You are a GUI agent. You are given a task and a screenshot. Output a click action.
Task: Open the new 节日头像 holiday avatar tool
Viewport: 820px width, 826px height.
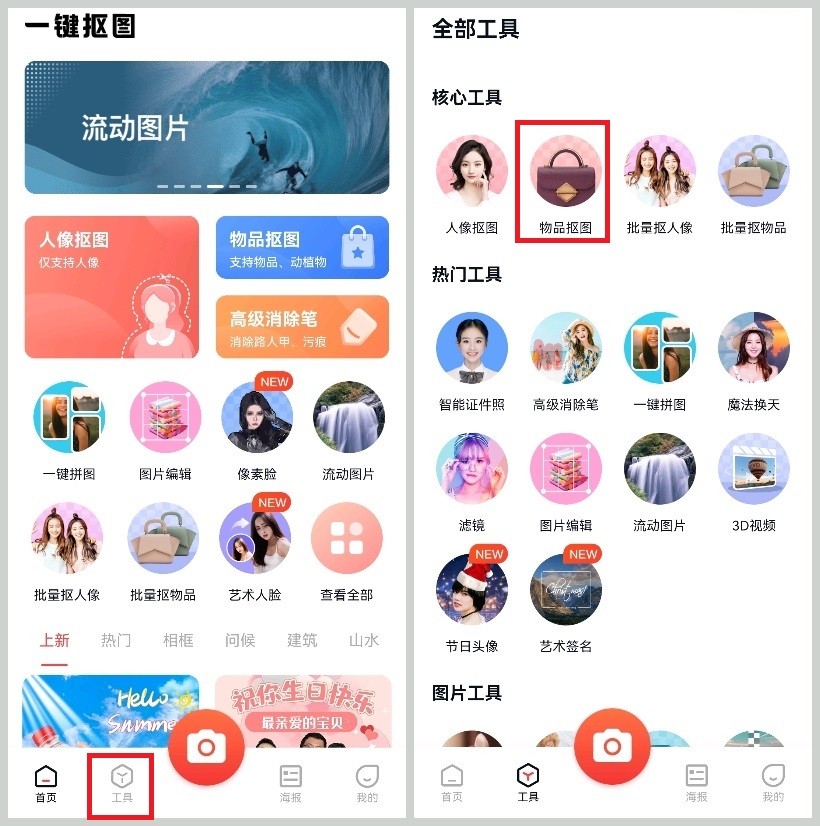471,590
